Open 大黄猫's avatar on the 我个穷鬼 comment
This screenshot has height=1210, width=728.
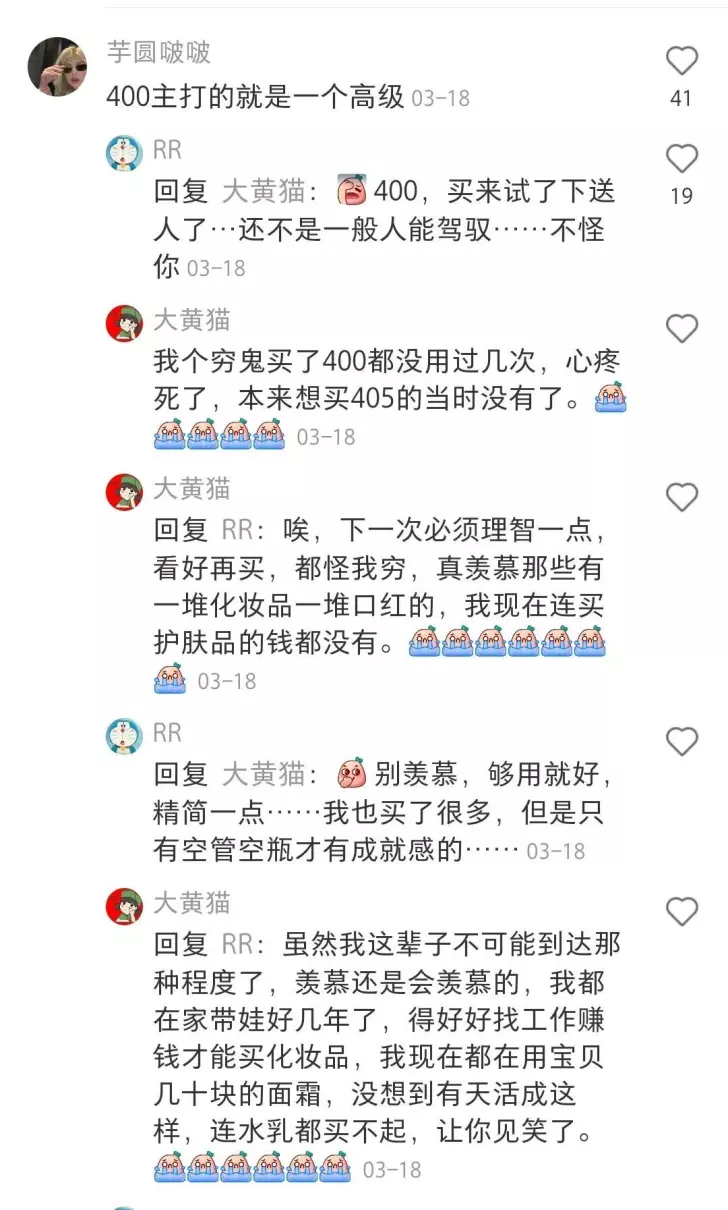(125, 323)
